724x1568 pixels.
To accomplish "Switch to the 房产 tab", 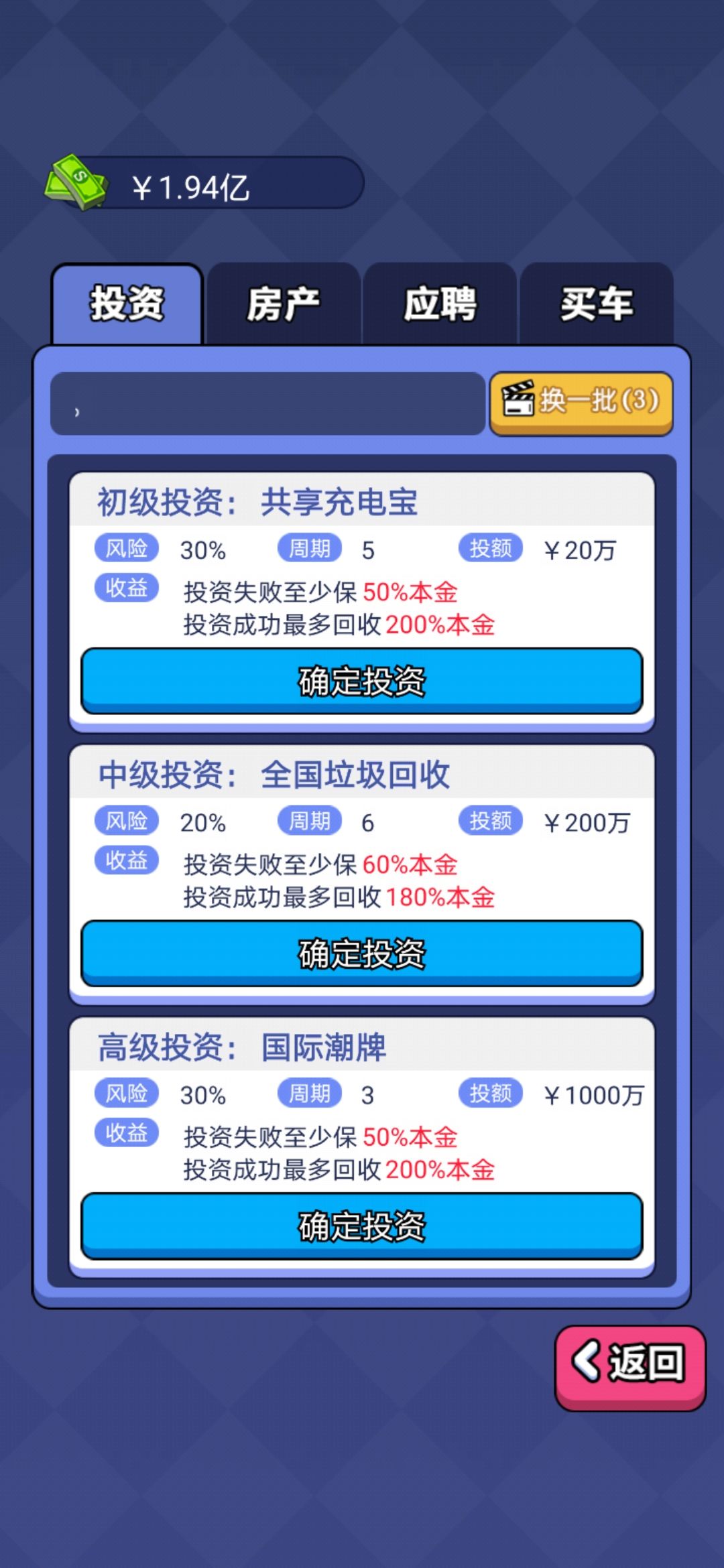I will click(284, 303).
